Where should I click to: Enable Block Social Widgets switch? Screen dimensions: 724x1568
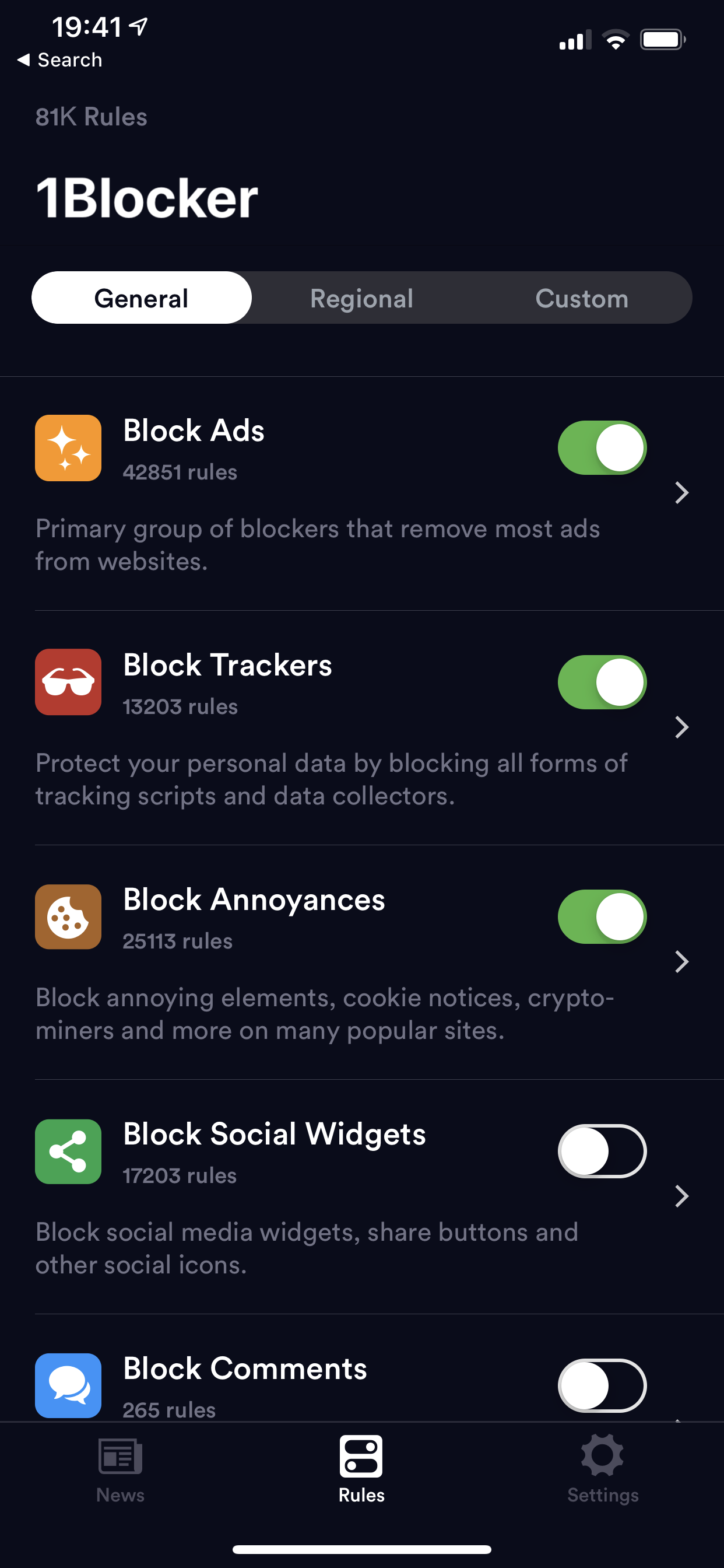602,1151
